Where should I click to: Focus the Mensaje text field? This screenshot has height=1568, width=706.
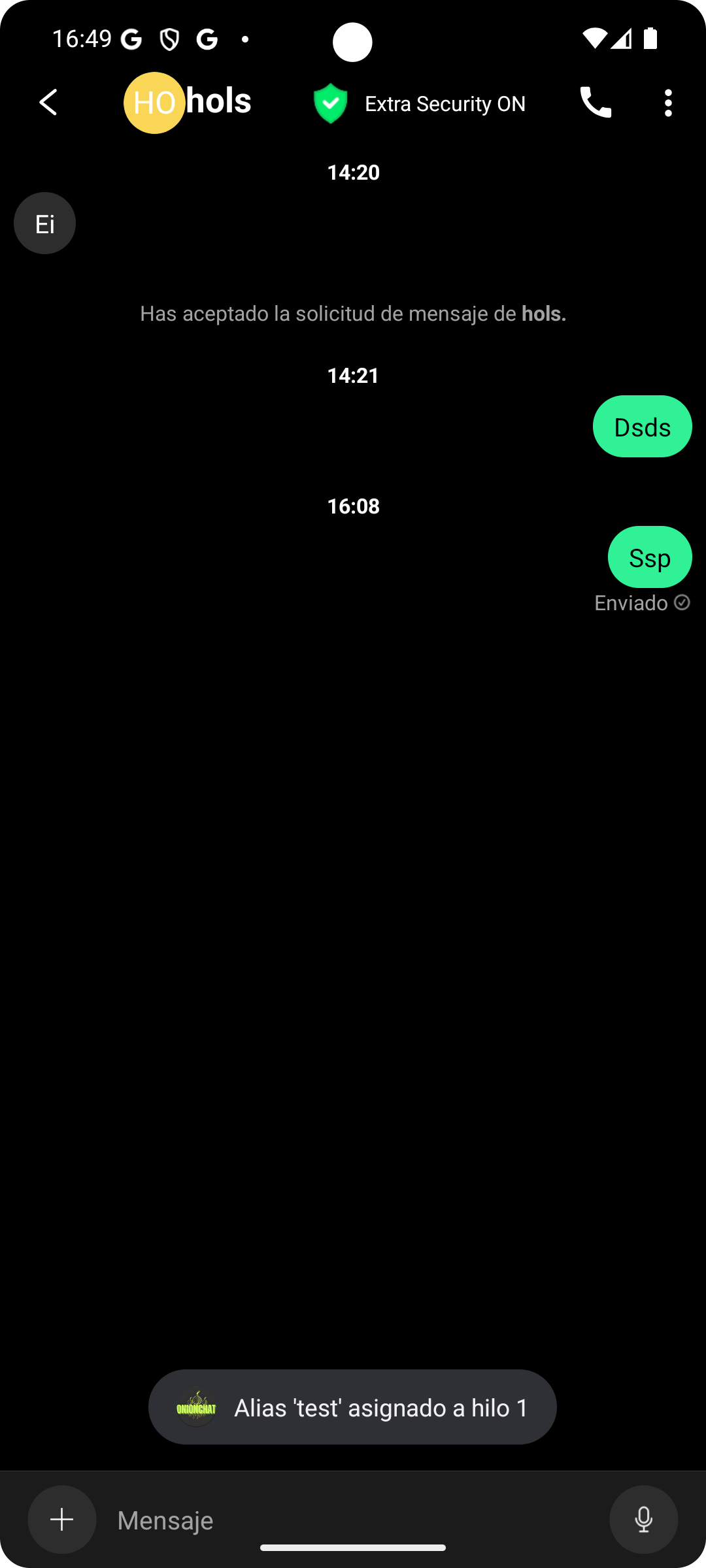[353, 1520]
